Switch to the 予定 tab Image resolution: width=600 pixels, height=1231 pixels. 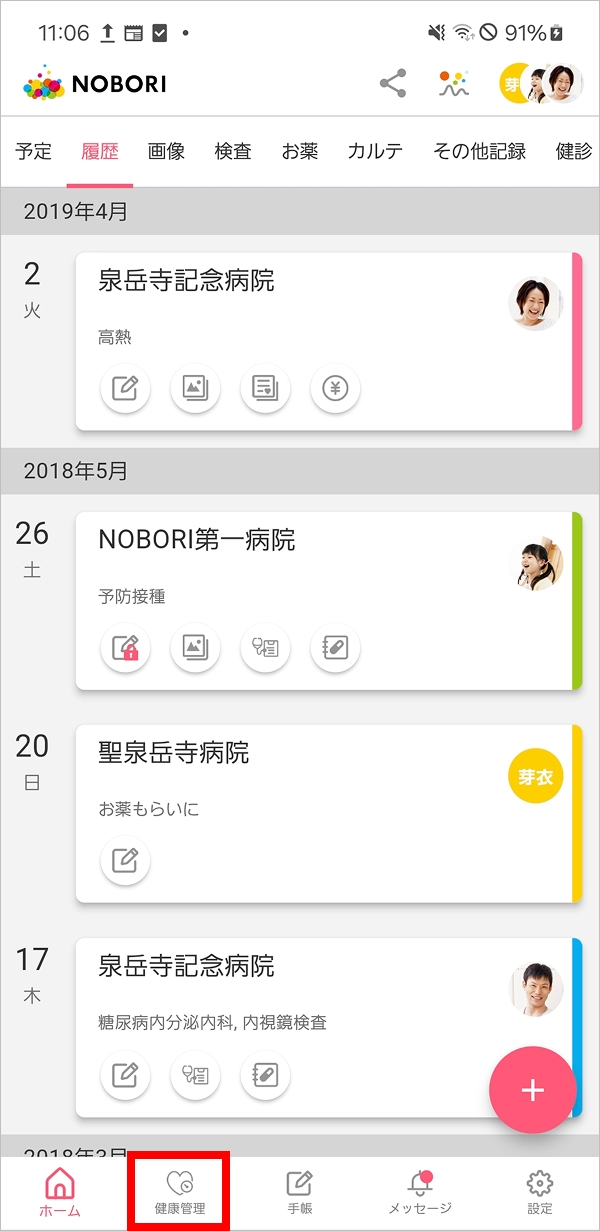click(34, 152)
